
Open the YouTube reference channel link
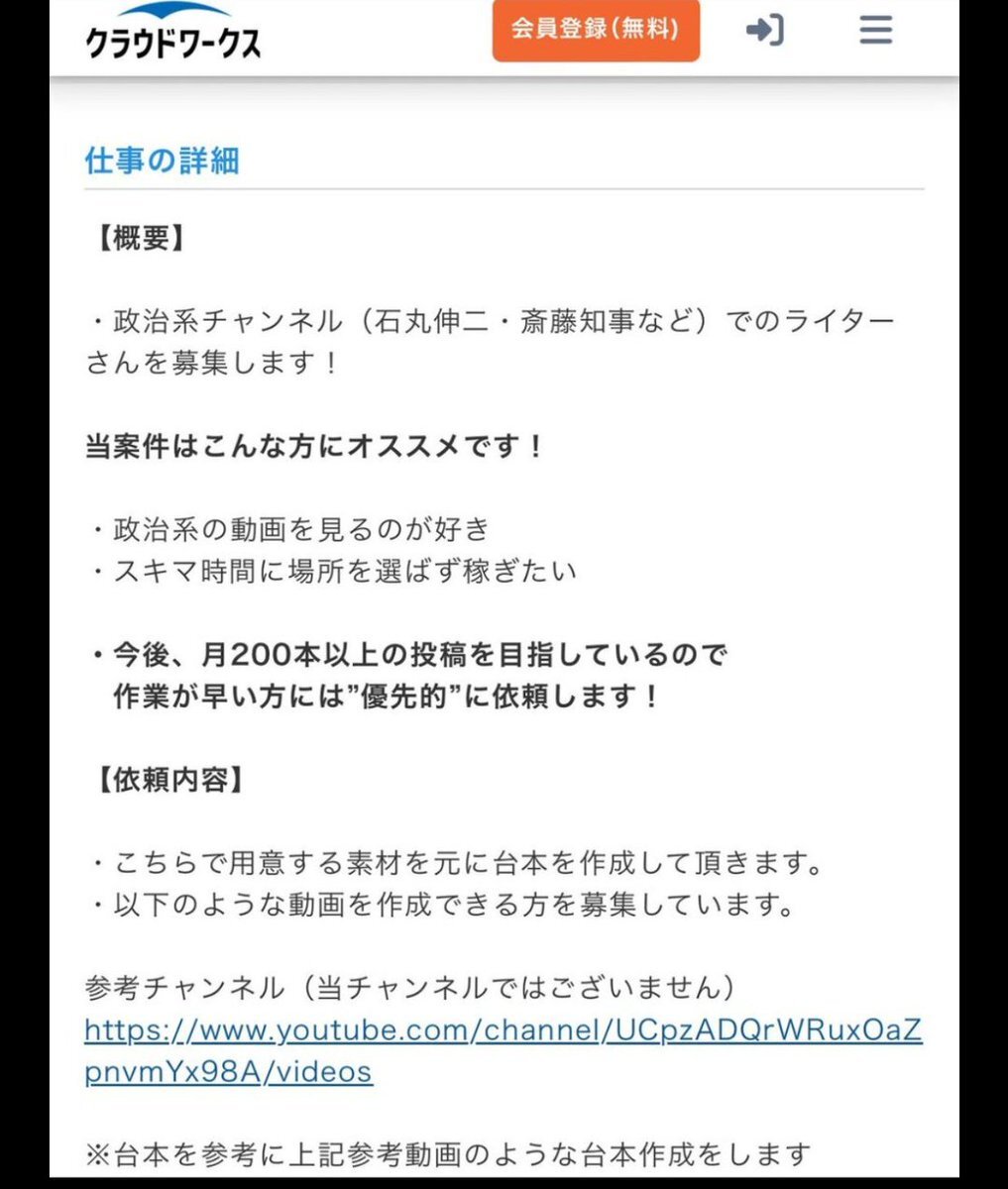(503, 1031)
